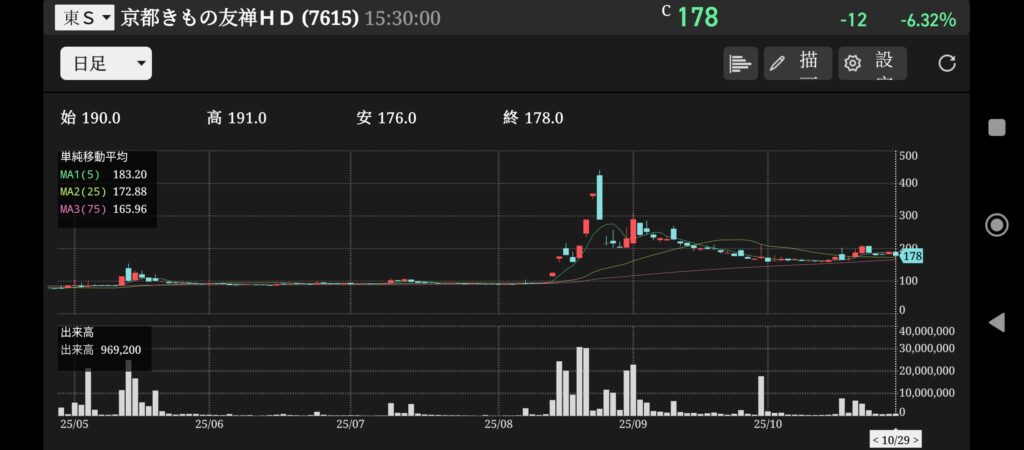Viewport: 1024px width, 450px height.
Task: Open the 設定 chart settings
Action: (872, 64)
